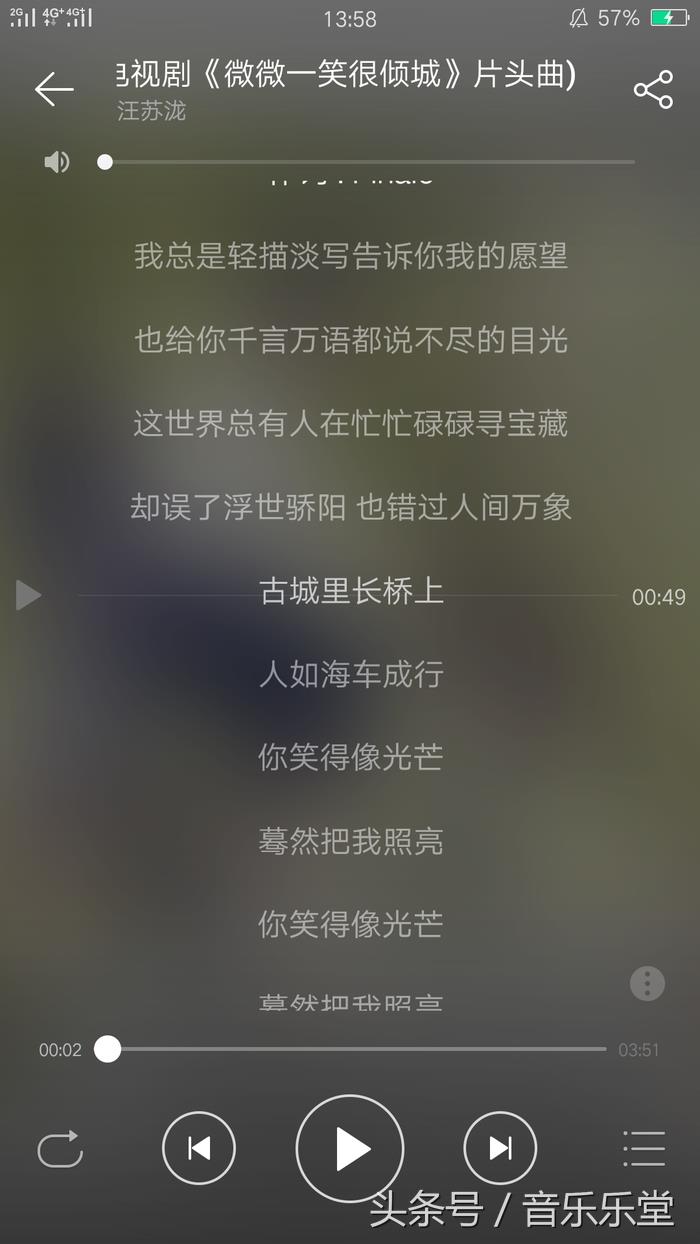Open the playlist queue
Viewport: 700px width, 1244px height.
coord(643,1148)
